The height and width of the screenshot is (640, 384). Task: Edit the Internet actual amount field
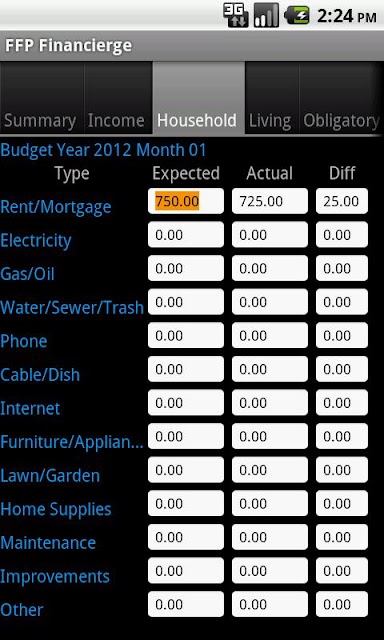(x=270, y=402)
